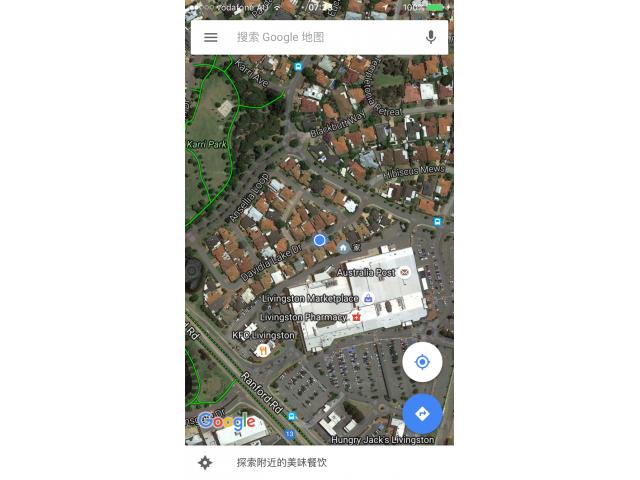This screenshot has width=640, height=480.
Task: Start voice search with the microphone
Action: [431, 38]
